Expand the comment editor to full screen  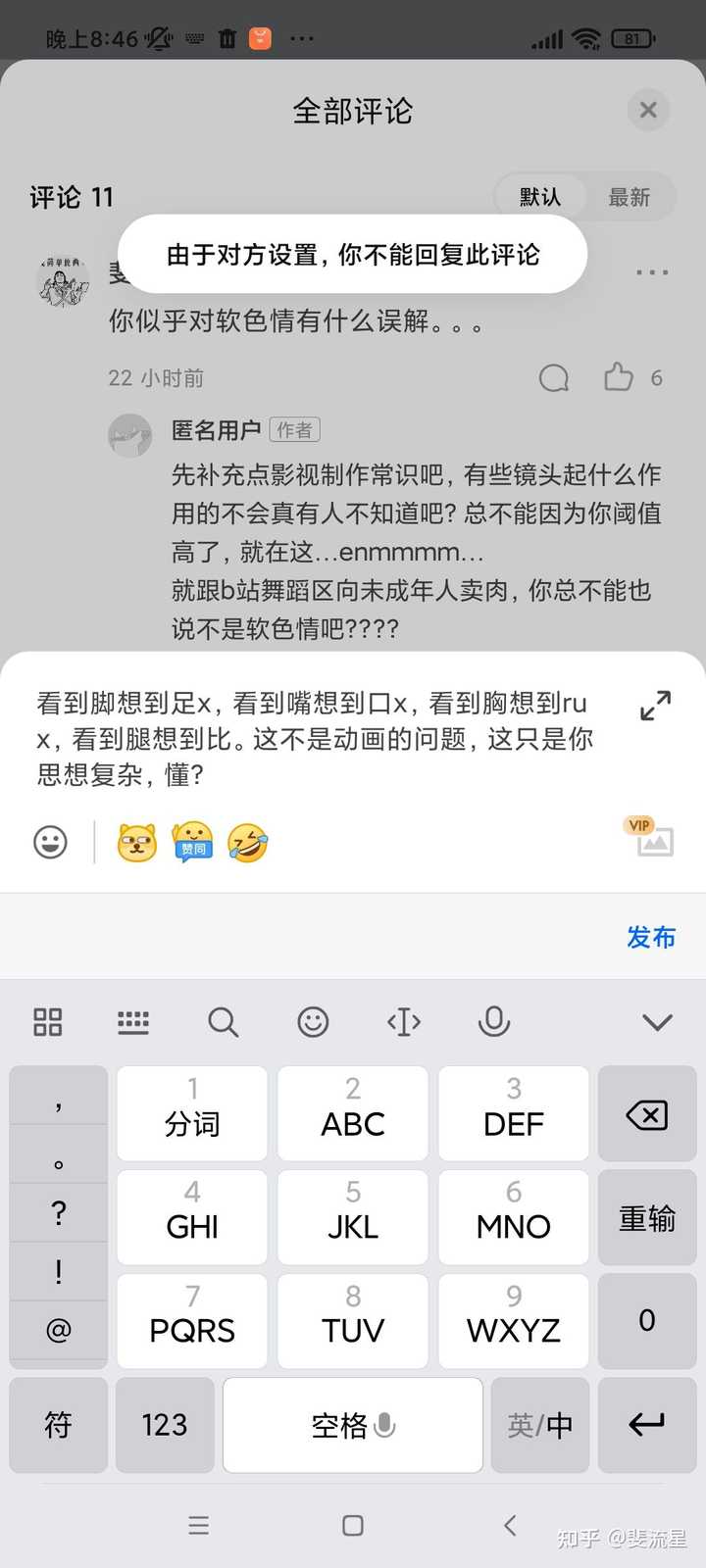[x=655, y=706]
